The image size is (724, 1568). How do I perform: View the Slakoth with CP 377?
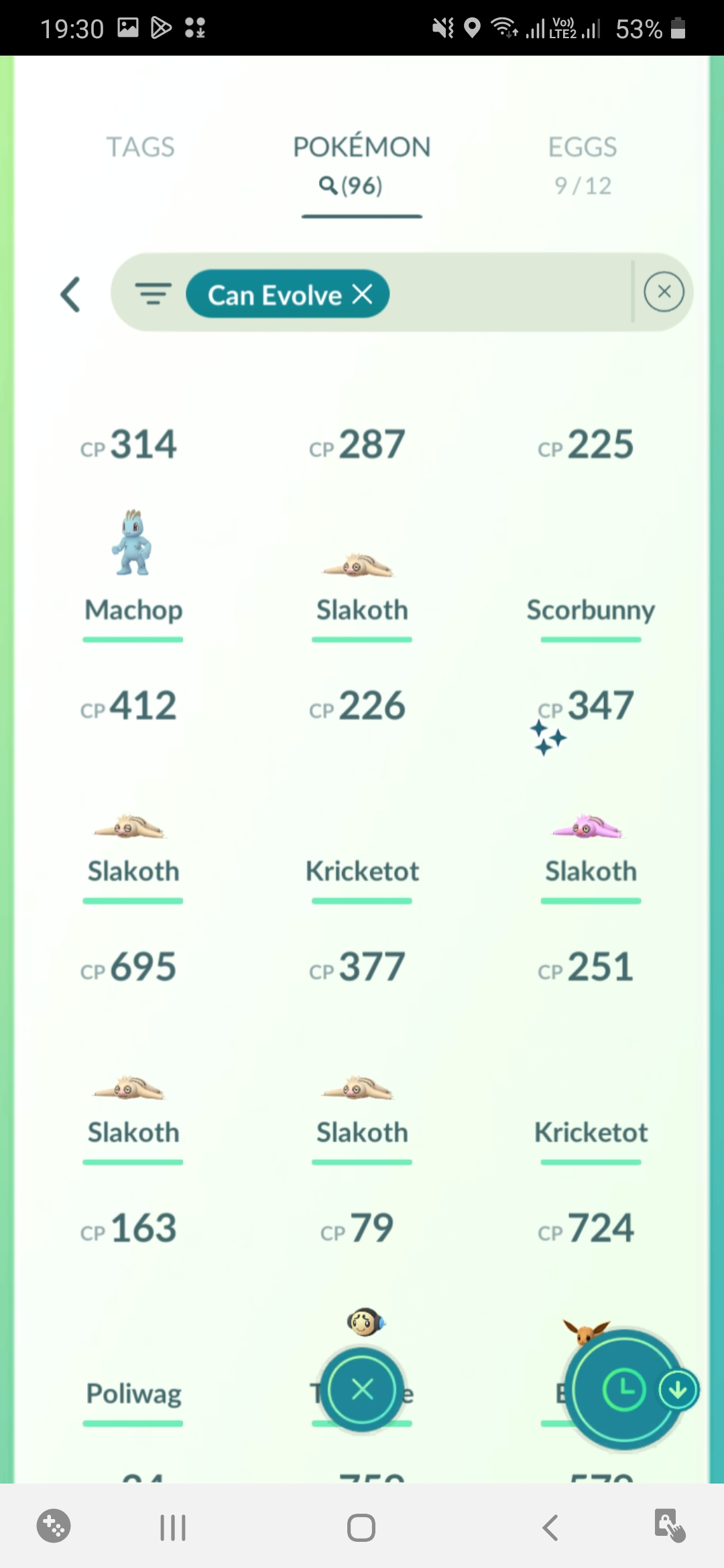[361, 1089]
